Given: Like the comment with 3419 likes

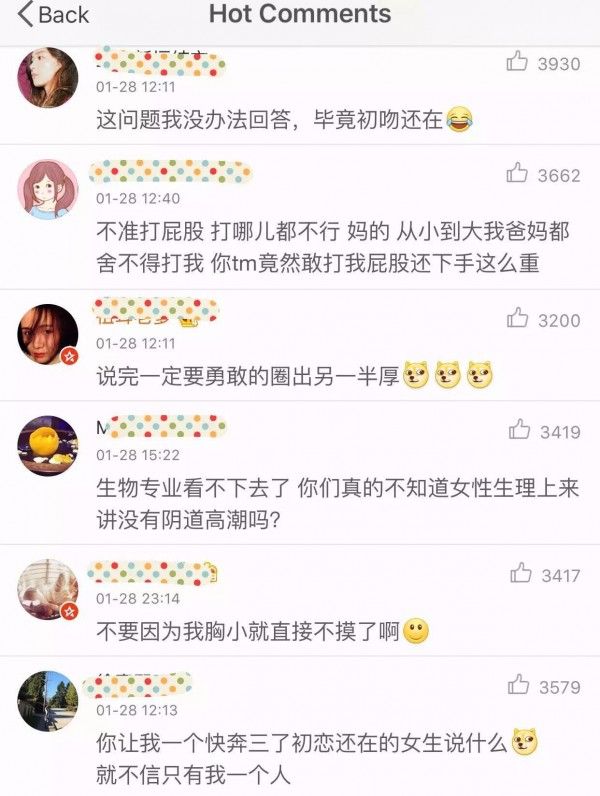Looking at the screenshot, I should click(x=520, y=431).
